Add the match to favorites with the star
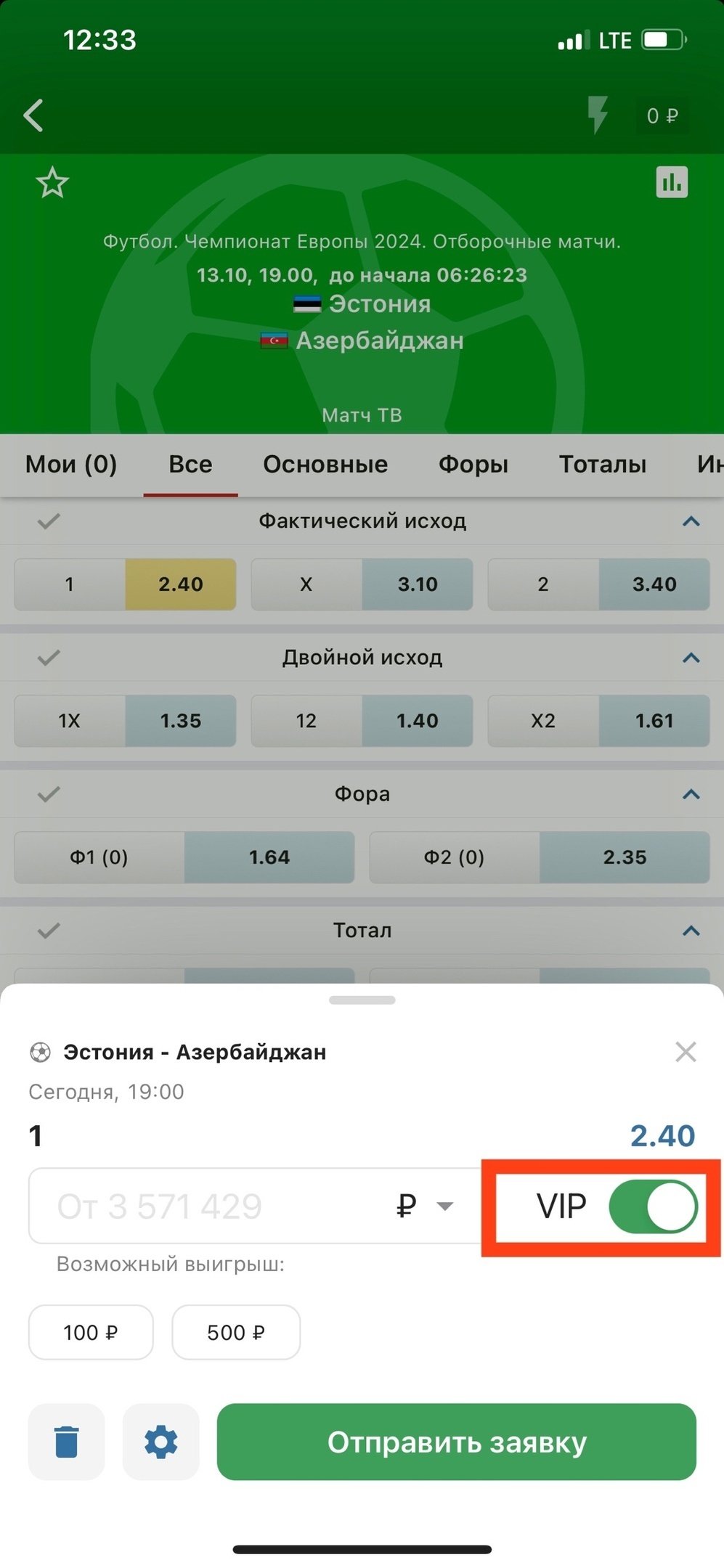This screenshot has width=724, height=1568. click(52, 182)
